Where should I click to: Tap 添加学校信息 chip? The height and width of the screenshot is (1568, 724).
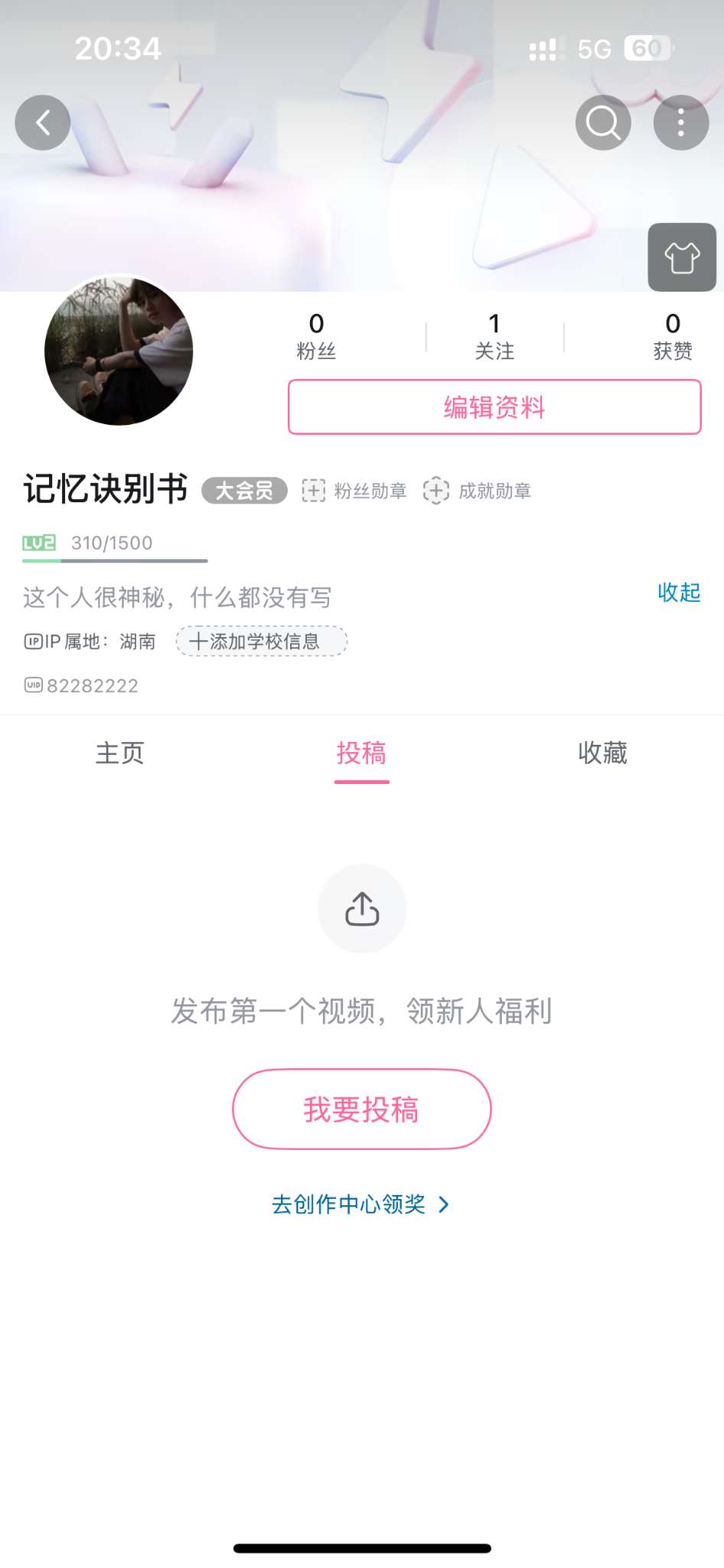[261, 642]
